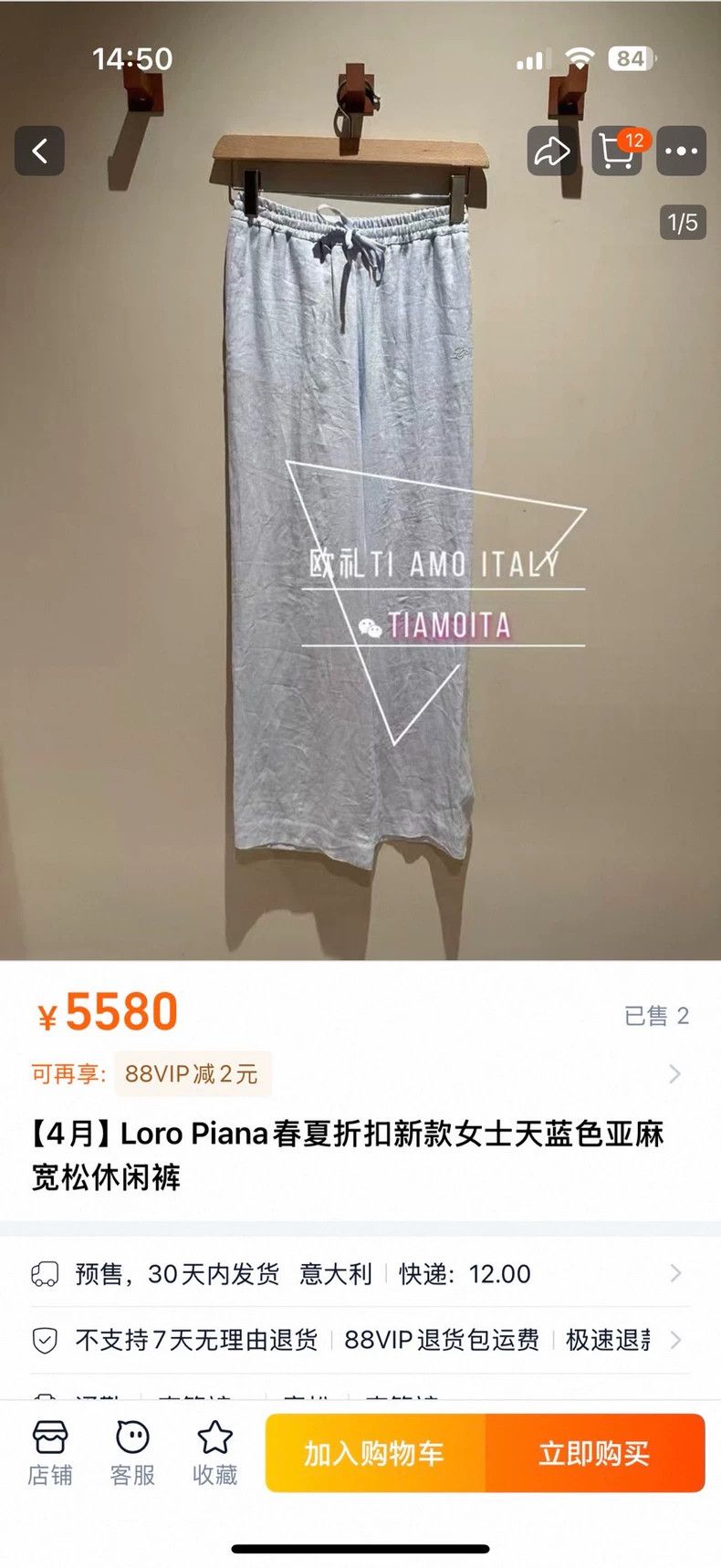
Task: Add this item to favorites (收藏)
Action: click(x=214, y=1453)
